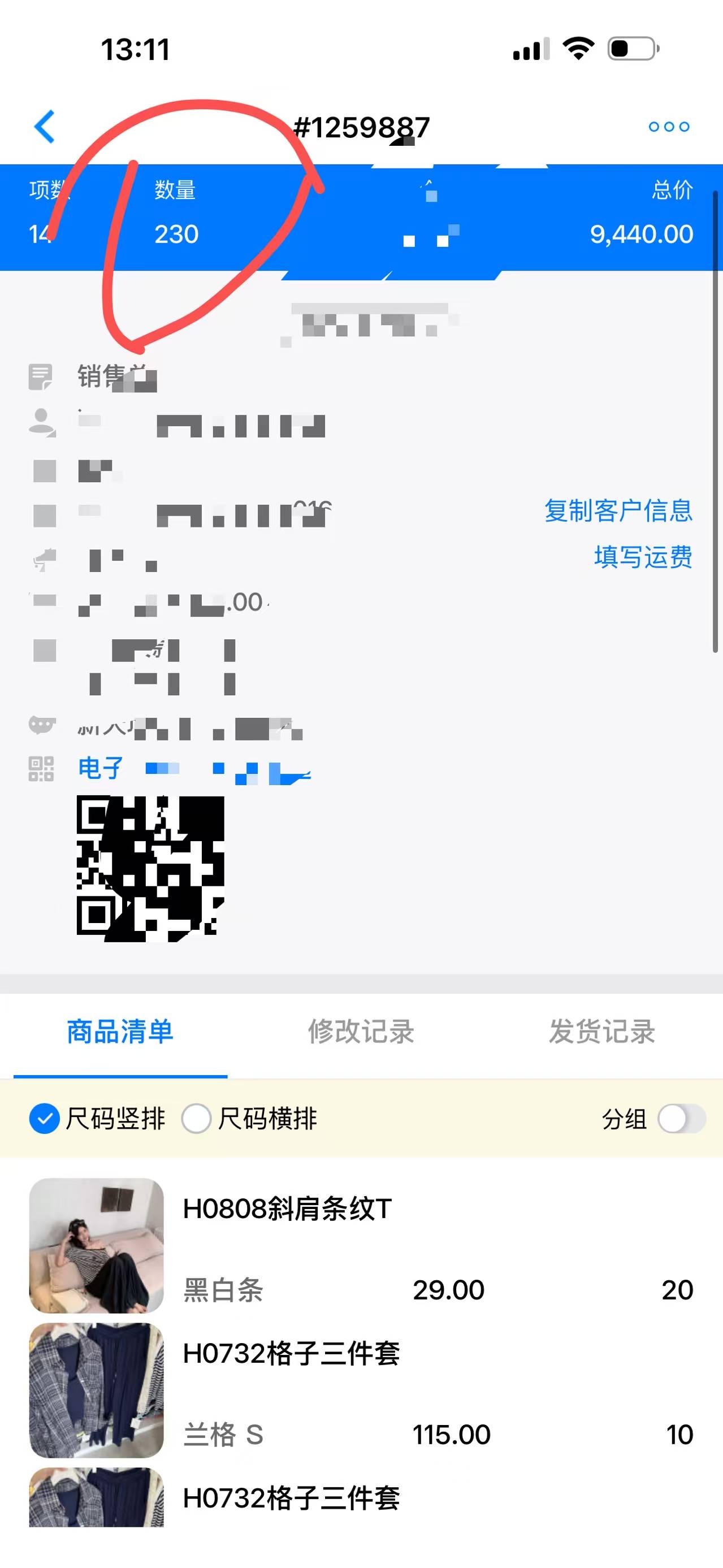Tap 复制客户信息 to copy customer info
This screenshot has height=1568, width=723.
point(618,510)
